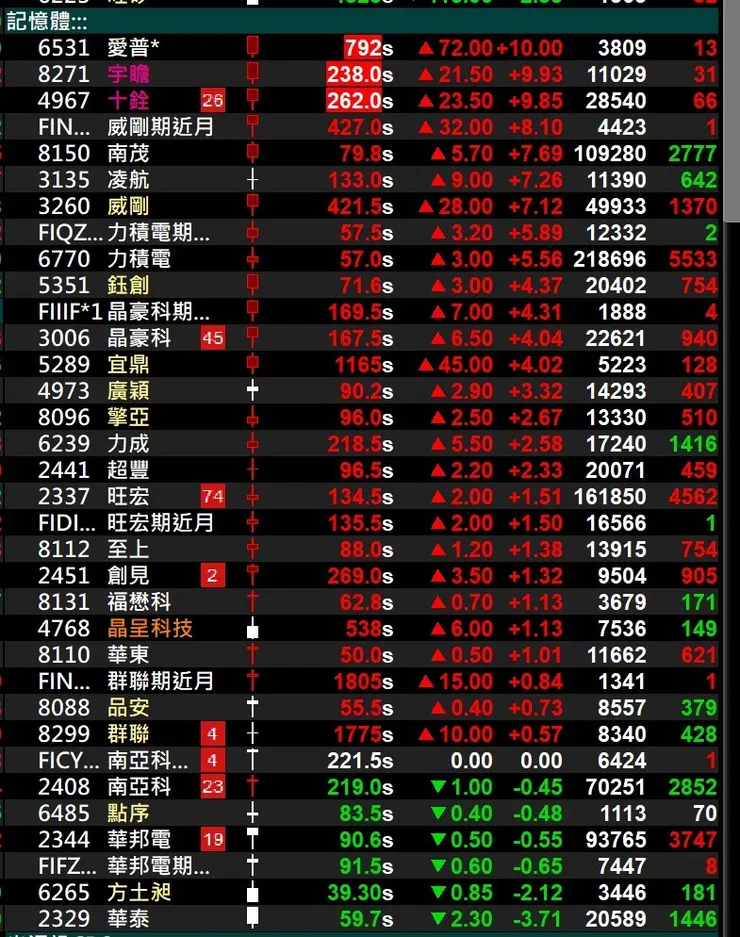The height and width of the screenshot is (937, 740).
Task: Select the 4768 晶呈科技 row
Action: pyautogui.click(x=149, y=628)
